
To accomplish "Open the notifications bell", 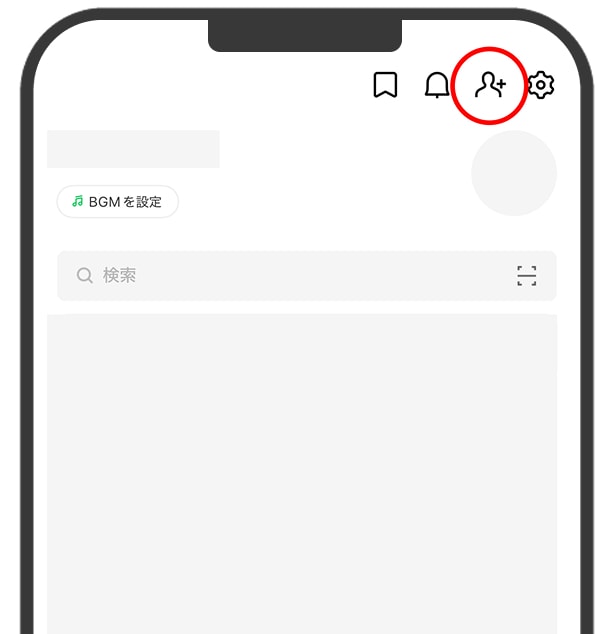I will [x=437, y=85].
